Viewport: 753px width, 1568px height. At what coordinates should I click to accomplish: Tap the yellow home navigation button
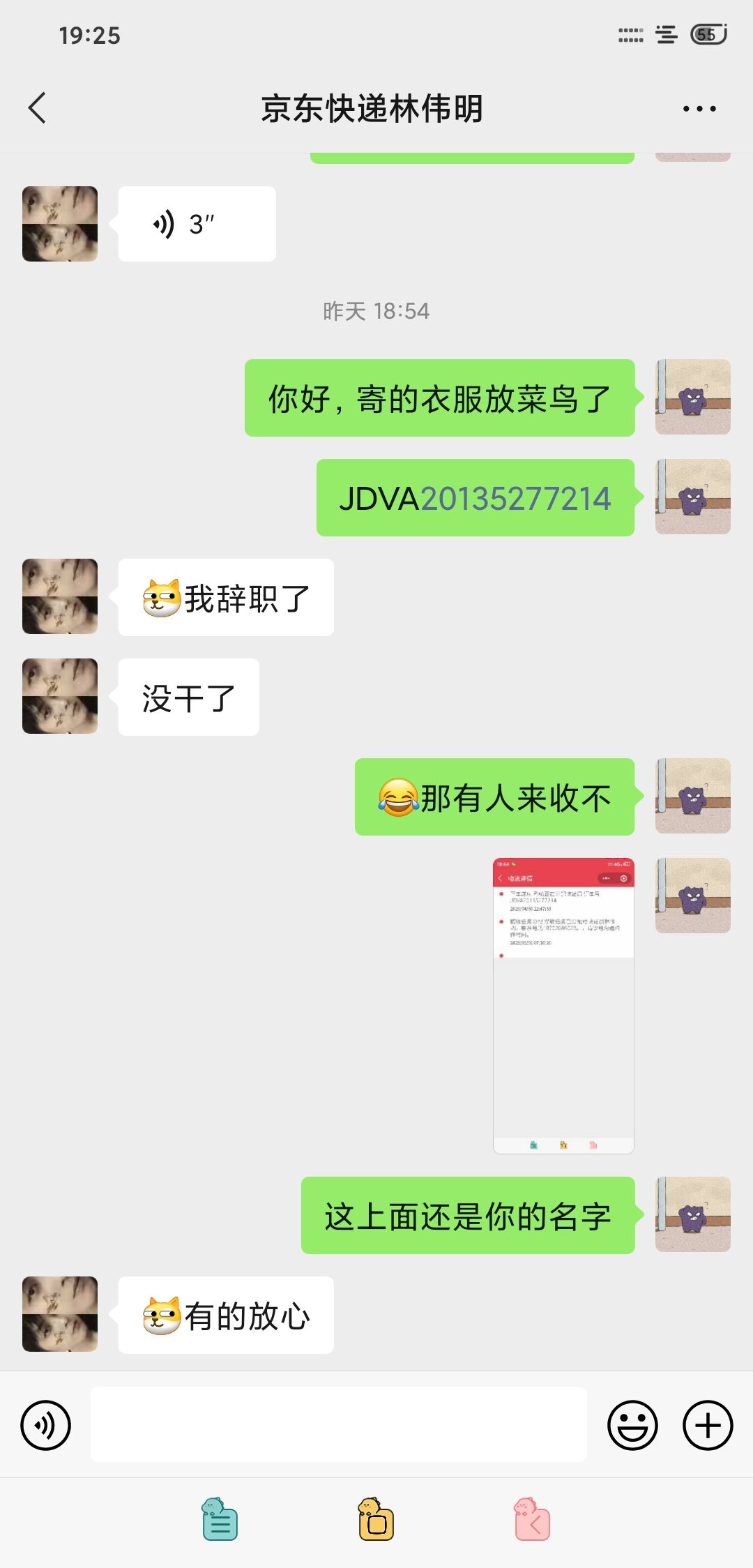[x=376, y=1519]
